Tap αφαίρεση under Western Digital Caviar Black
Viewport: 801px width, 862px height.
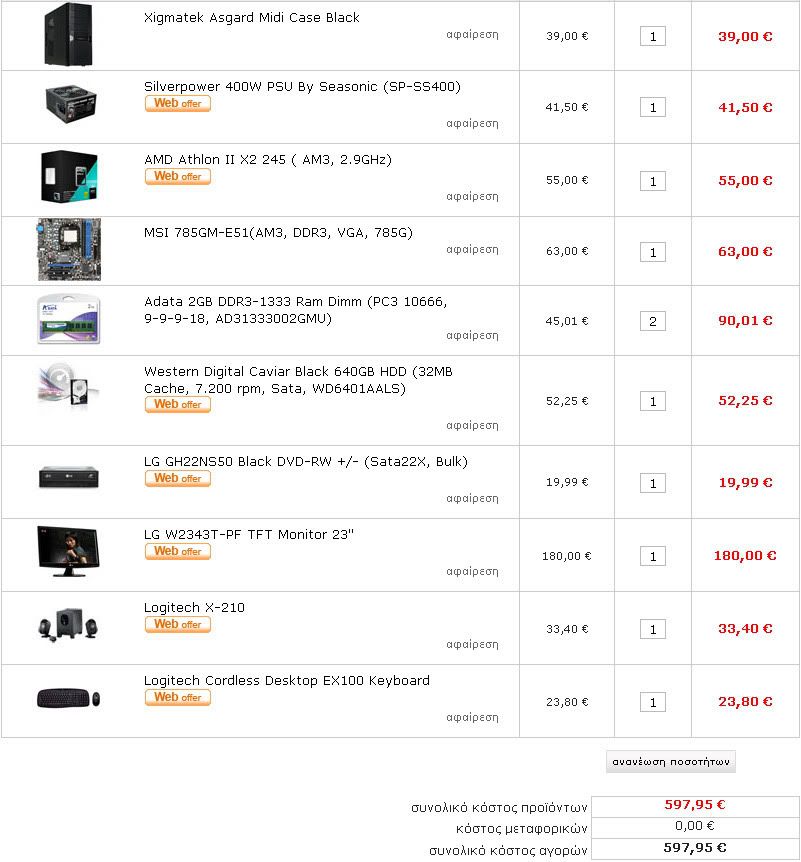[x=472, y=425]
